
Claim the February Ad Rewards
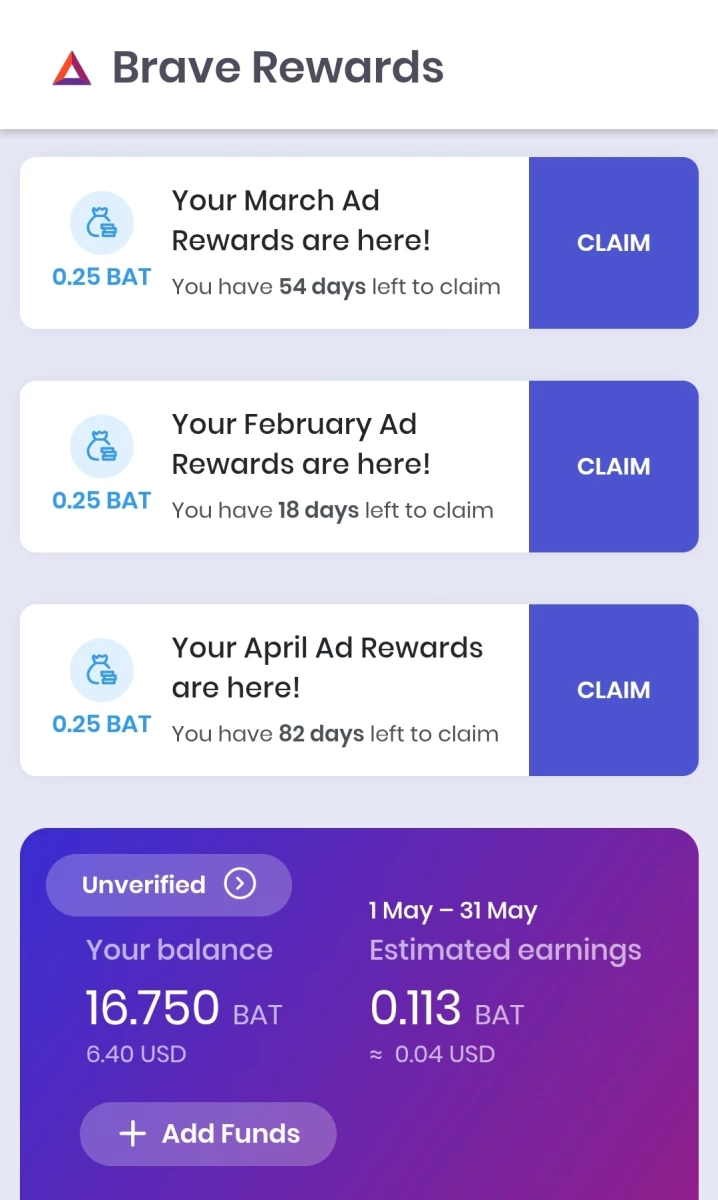click(613, 467)
